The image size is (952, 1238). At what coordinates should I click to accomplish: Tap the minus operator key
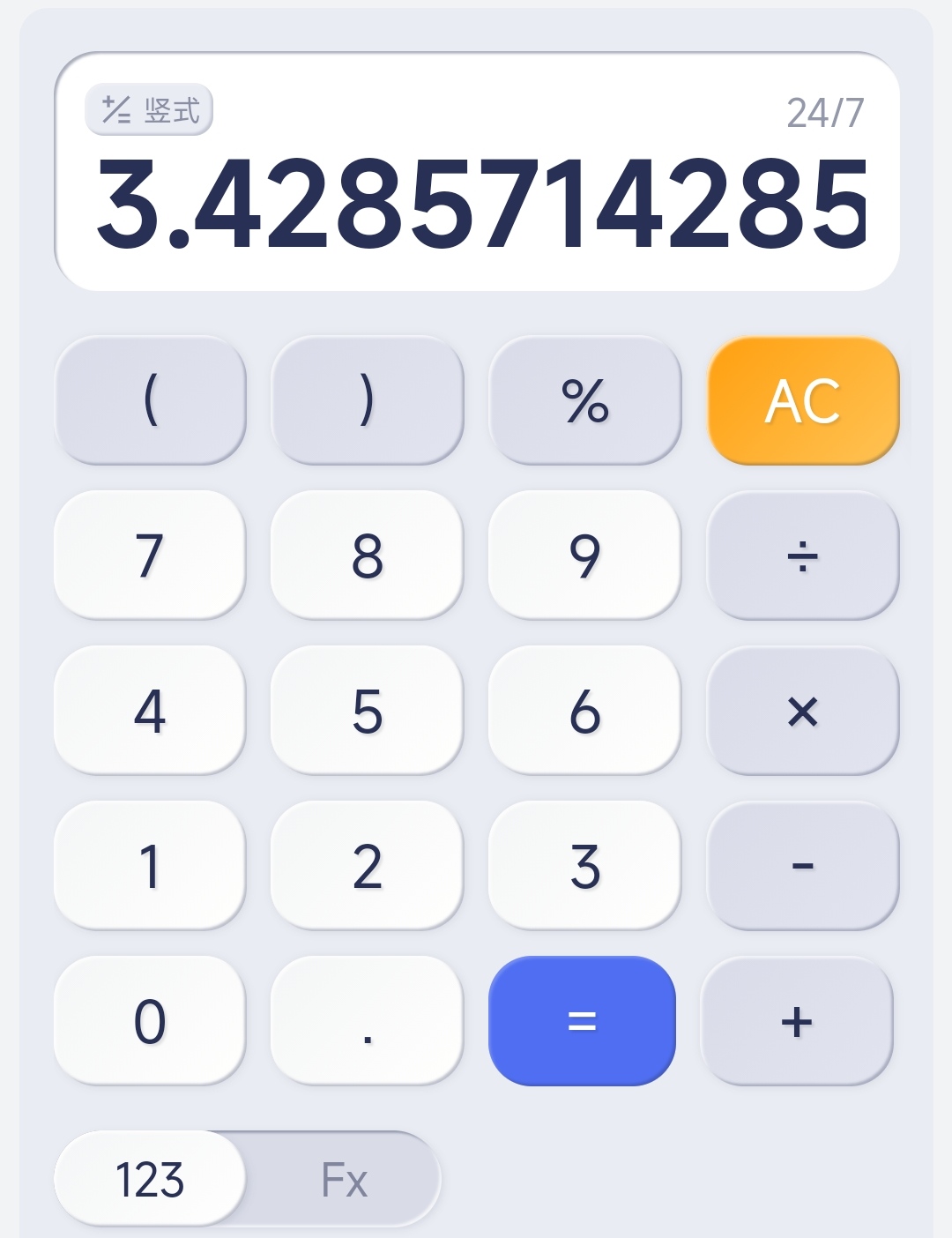(x=803, y=866)
